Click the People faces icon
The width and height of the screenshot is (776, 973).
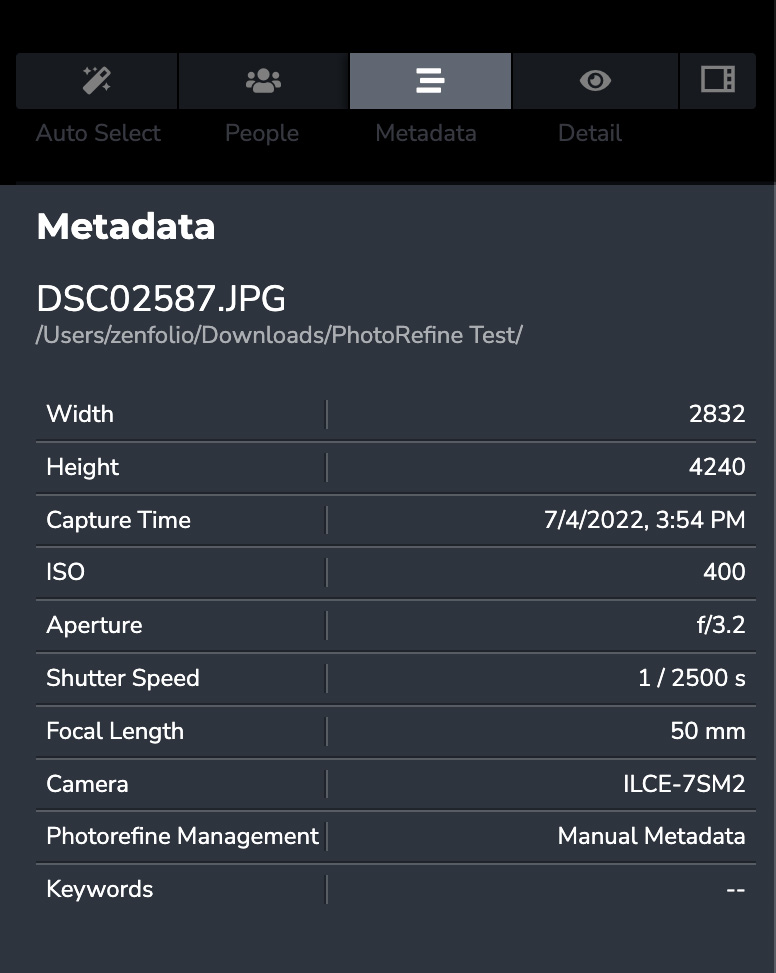[262, 80]
